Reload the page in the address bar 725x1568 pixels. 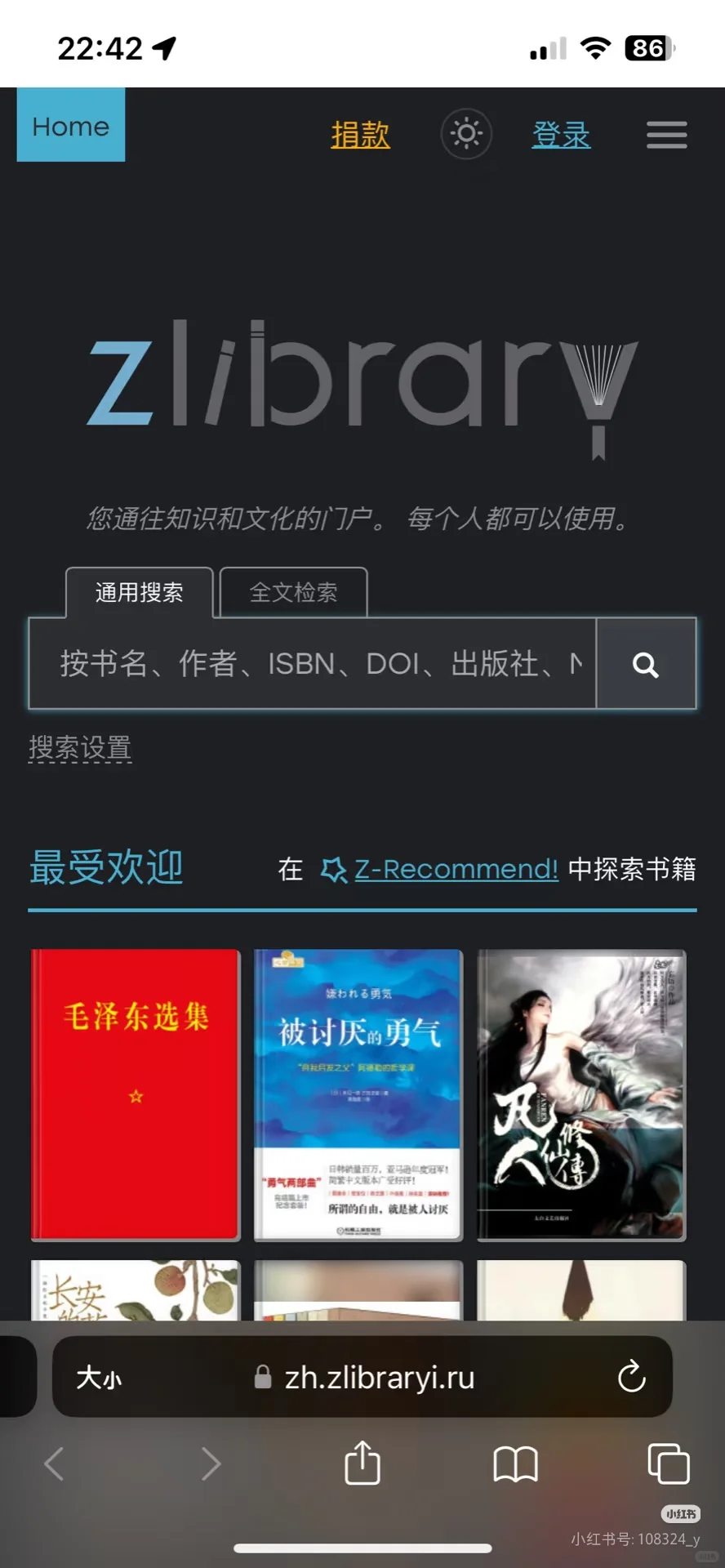[x=631, y=1377]
